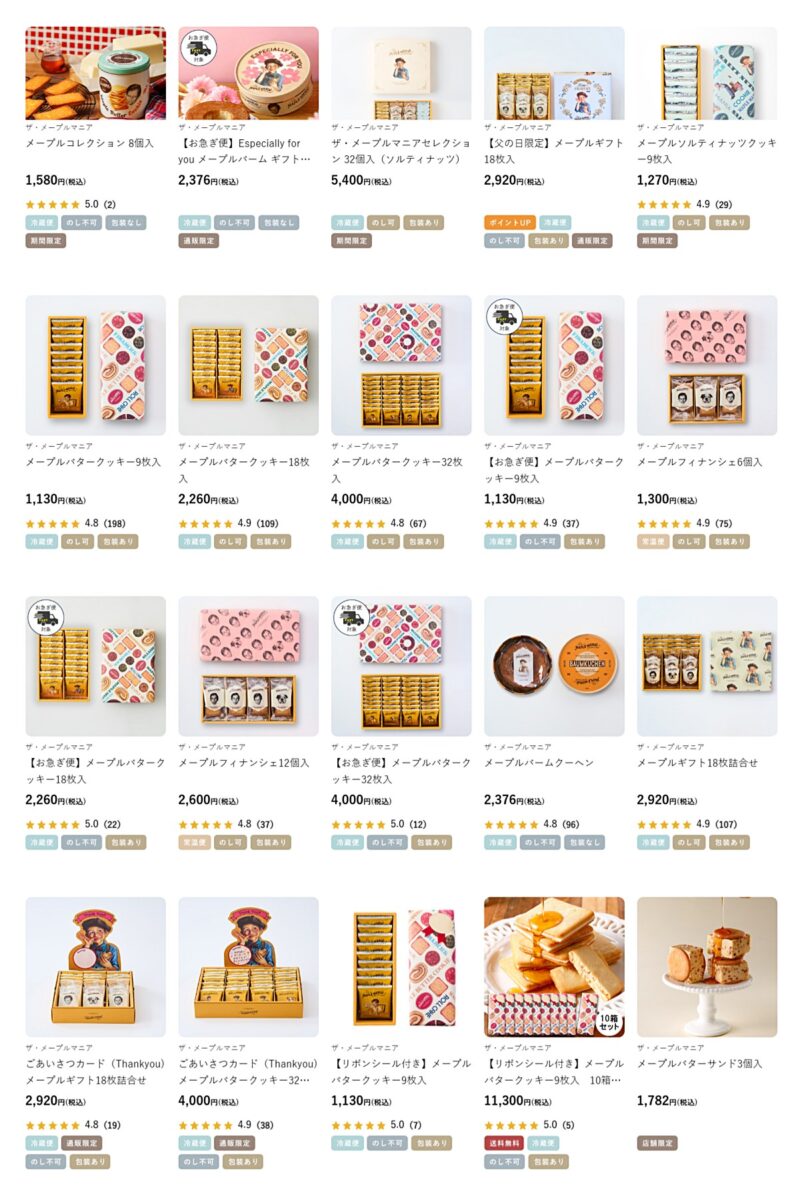800x1200 pixels.
Task: Open メープルコレクション 8個入 product card
Action: tap(95, 73)
